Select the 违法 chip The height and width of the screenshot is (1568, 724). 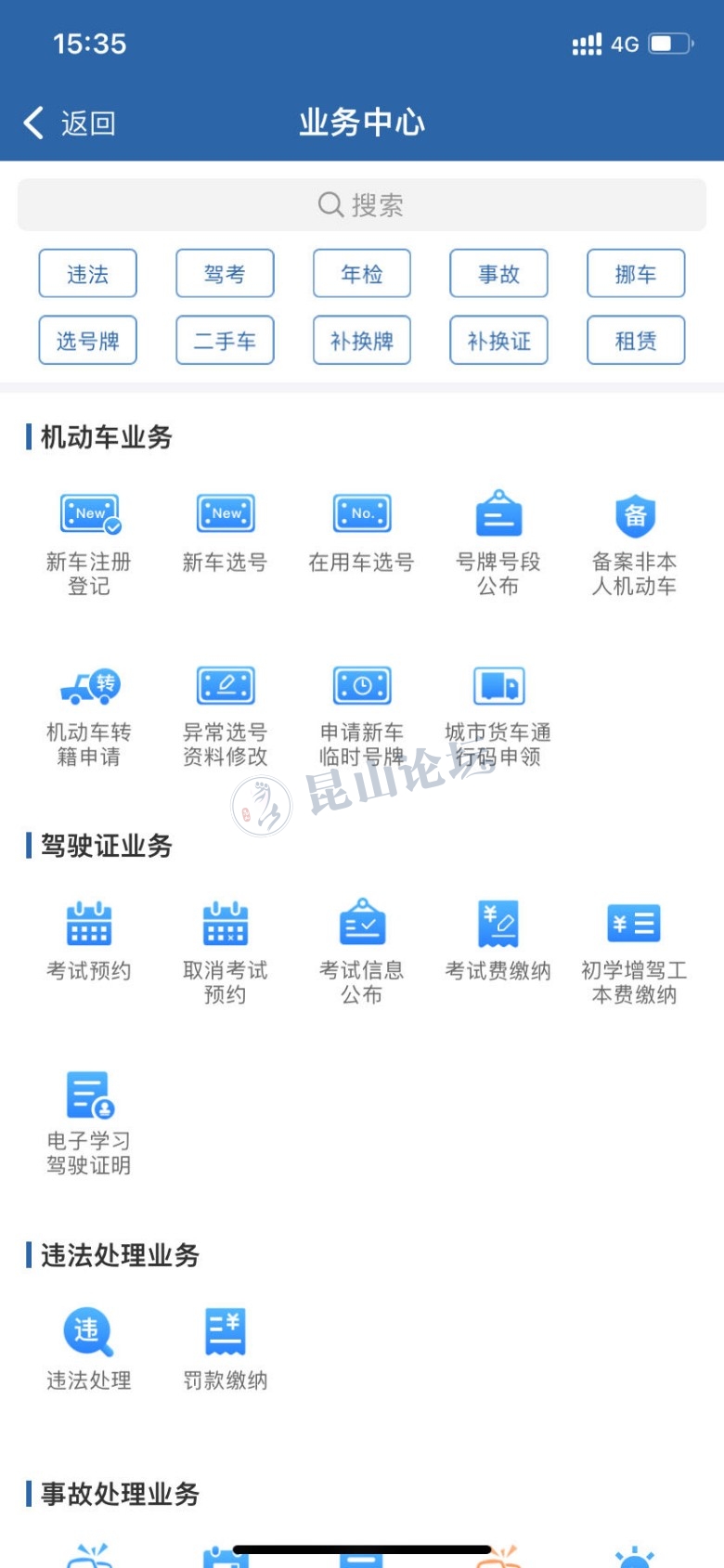coord(87,274)
